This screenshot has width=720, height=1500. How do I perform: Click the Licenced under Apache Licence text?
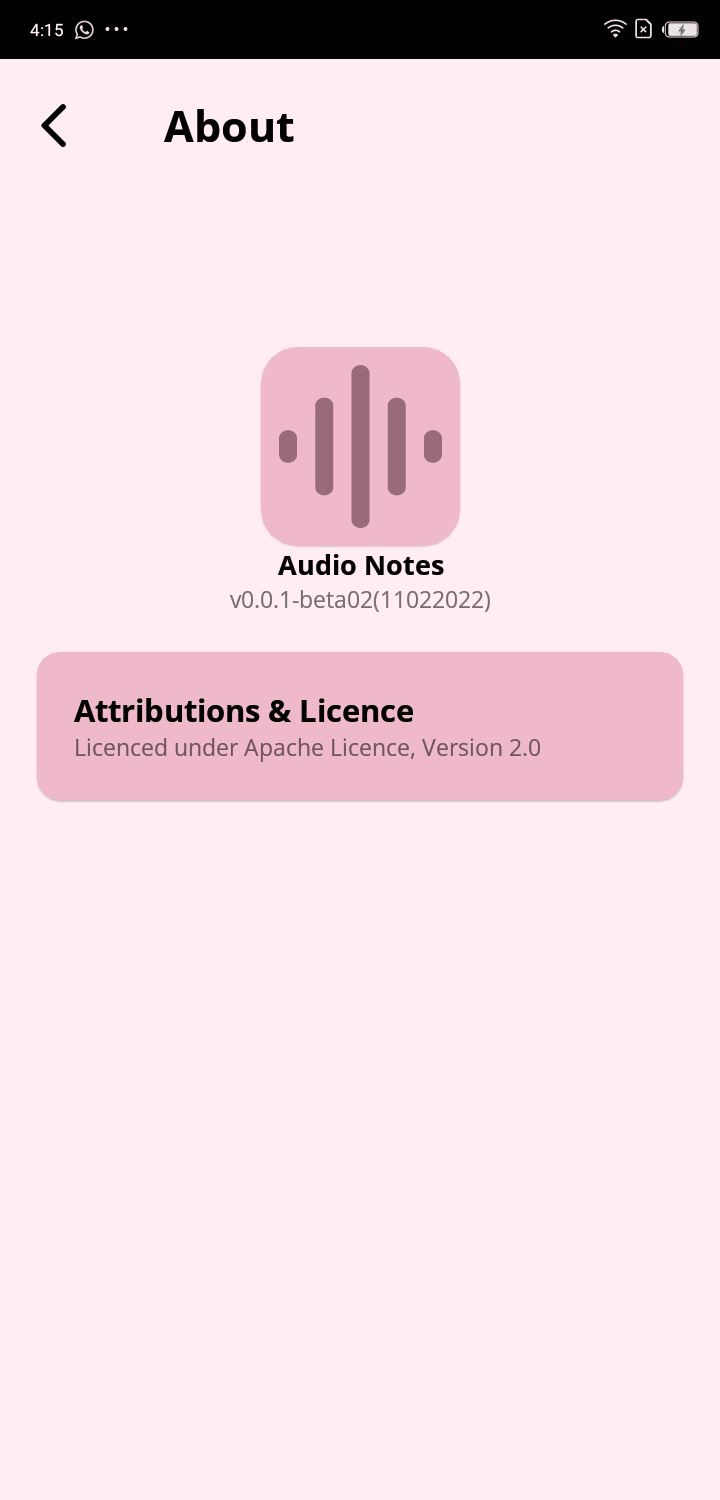(x=306, y=747)
